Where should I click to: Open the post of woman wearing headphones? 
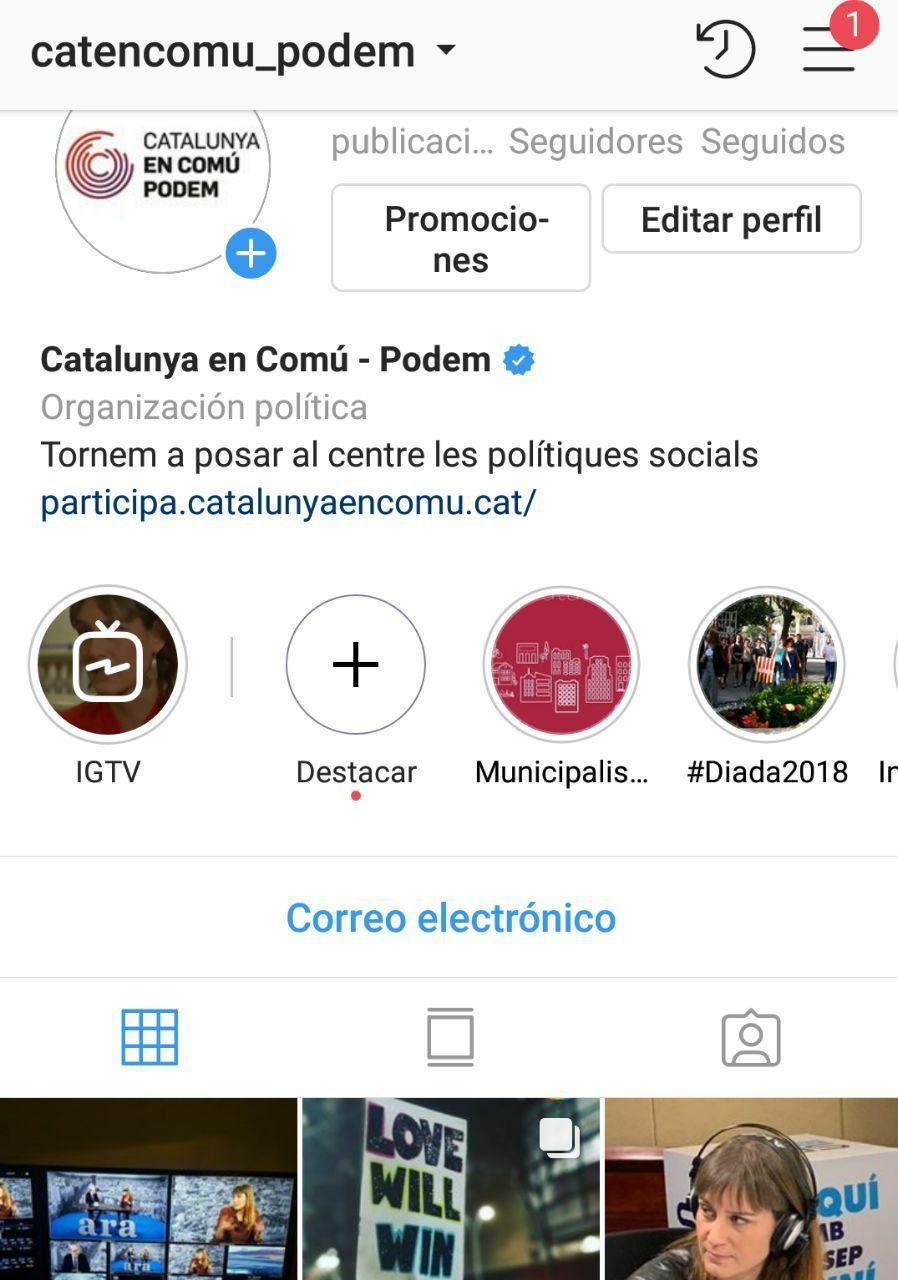(751, 1189)
